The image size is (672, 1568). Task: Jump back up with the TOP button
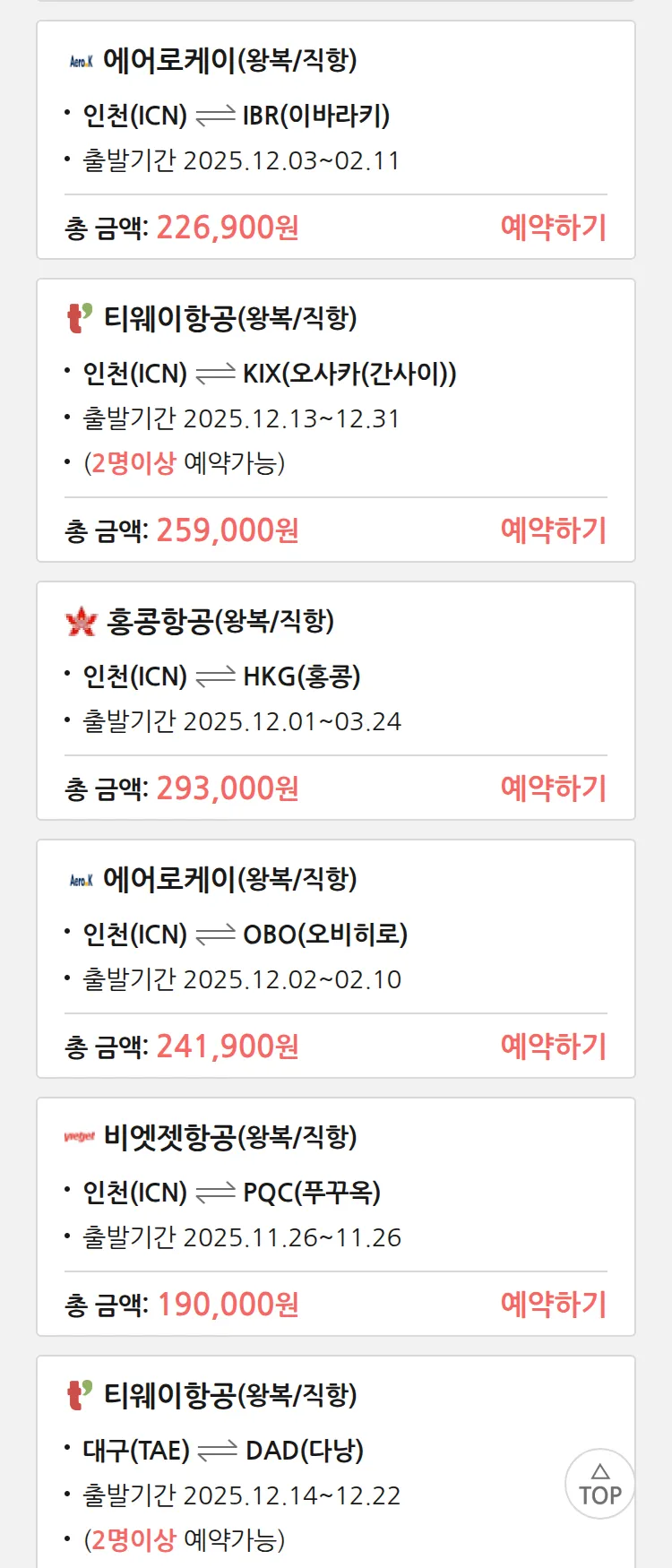pyautogui.click(x=599, y=1484)
